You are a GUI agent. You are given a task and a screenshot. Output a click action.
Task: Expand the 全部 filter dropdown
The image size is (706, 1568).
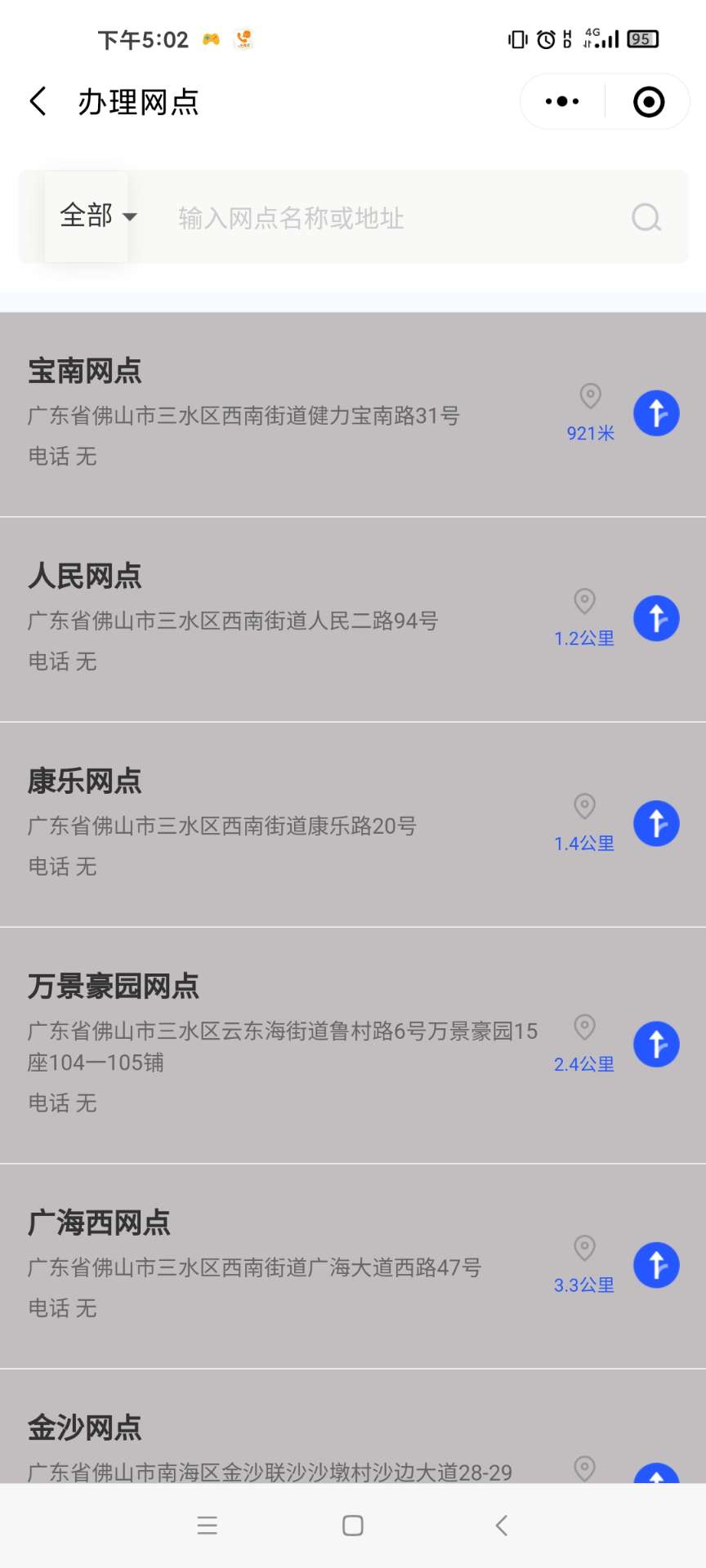96,216
